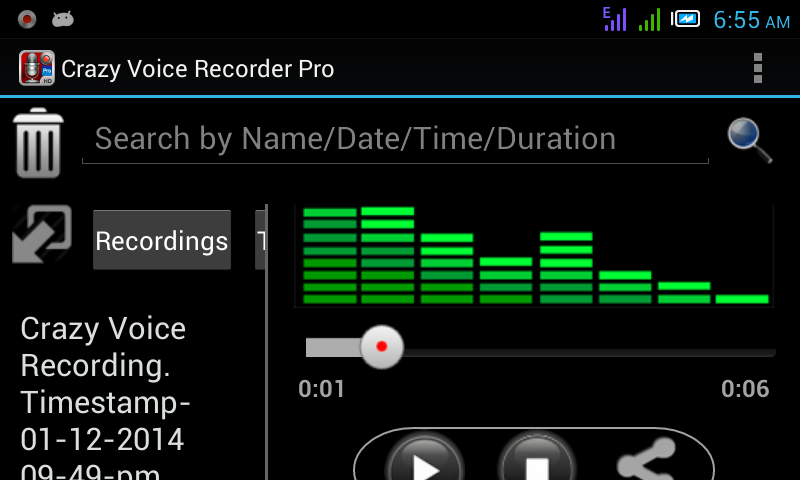Share the recording
This screenshot has height=480, width=800.
(646, 464)
